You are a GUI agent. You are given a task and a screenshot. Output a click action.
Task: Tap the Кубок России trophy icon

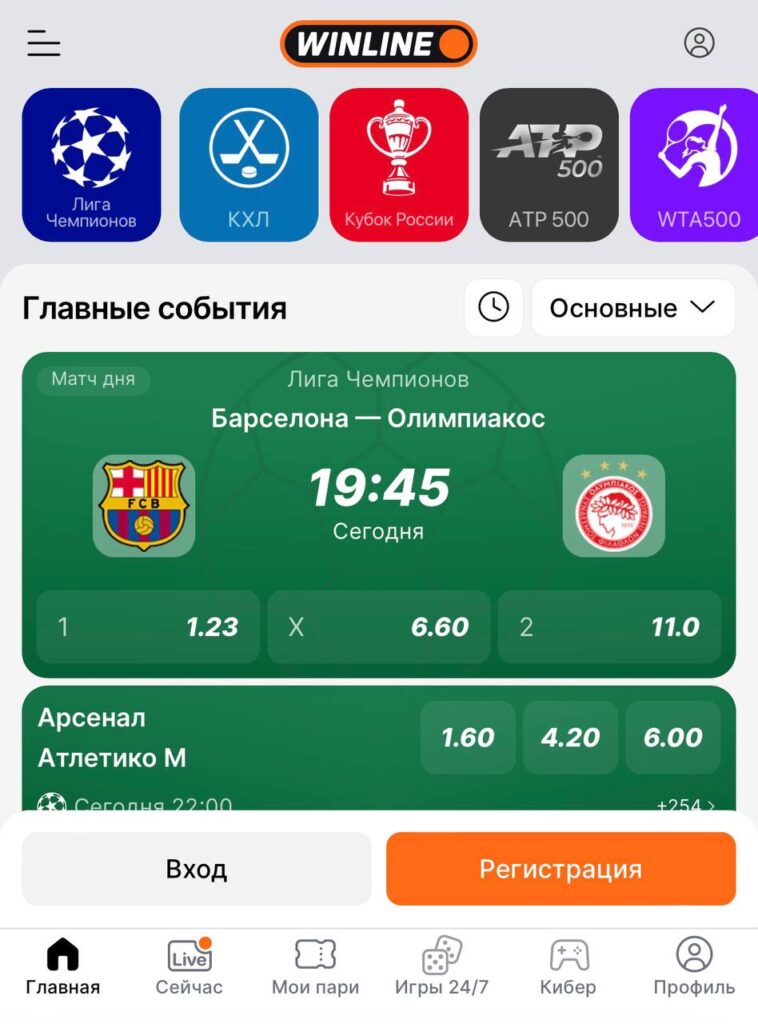(x=399, y=165)
